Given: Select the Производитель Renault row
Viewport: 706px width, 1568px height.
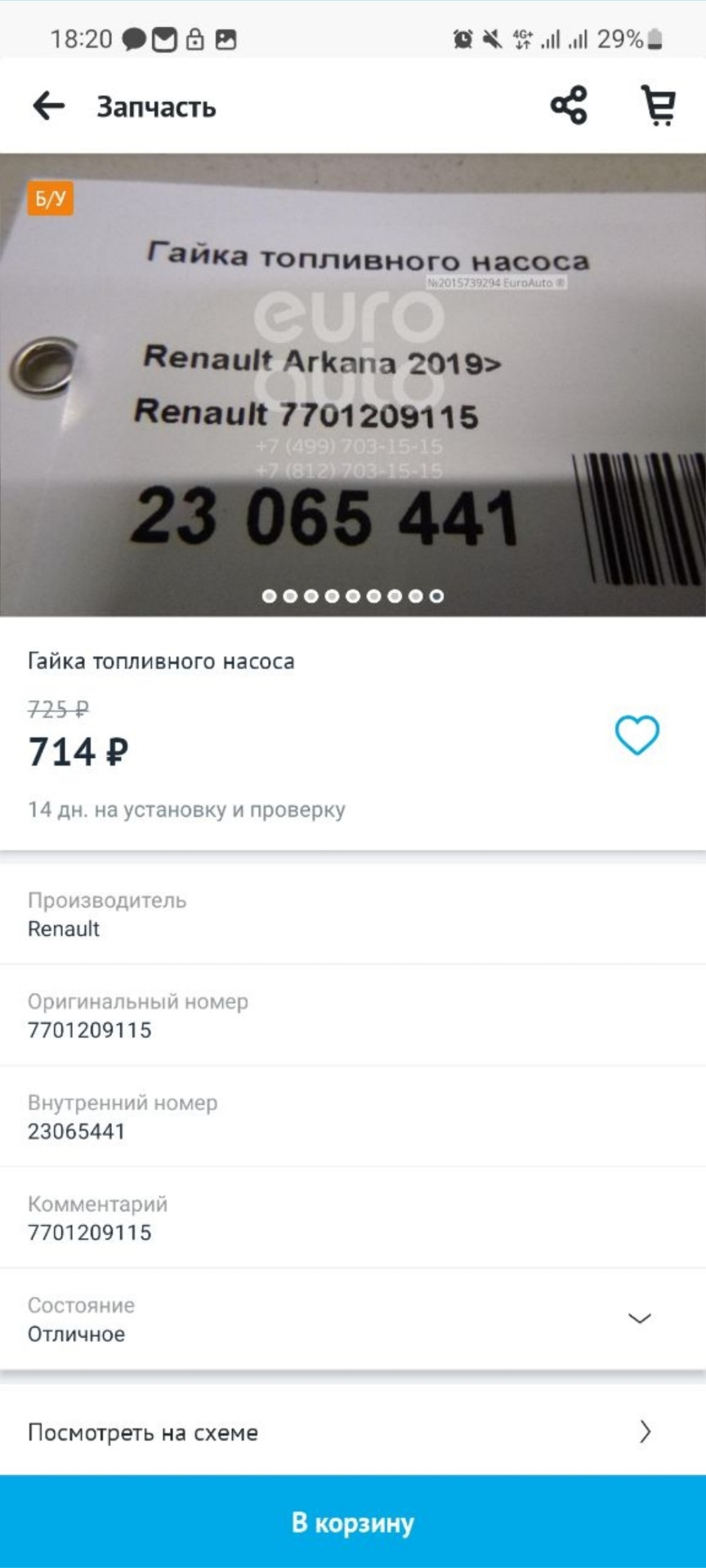Looking at the screenshot, I should click(353, 913).
